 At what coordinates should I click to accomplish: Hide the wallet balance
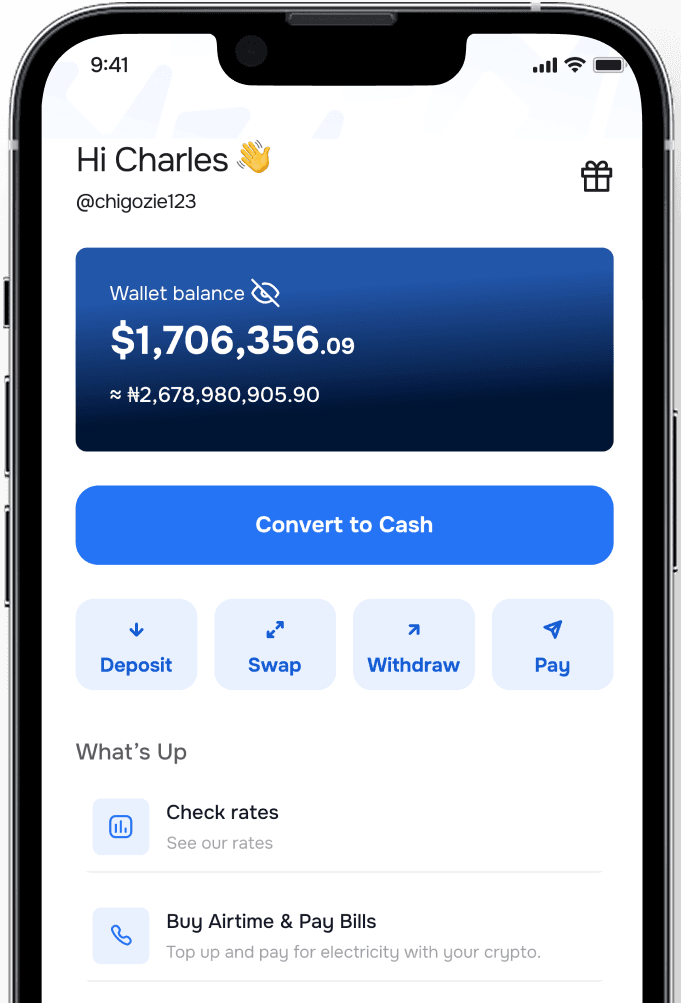[265, 293]
